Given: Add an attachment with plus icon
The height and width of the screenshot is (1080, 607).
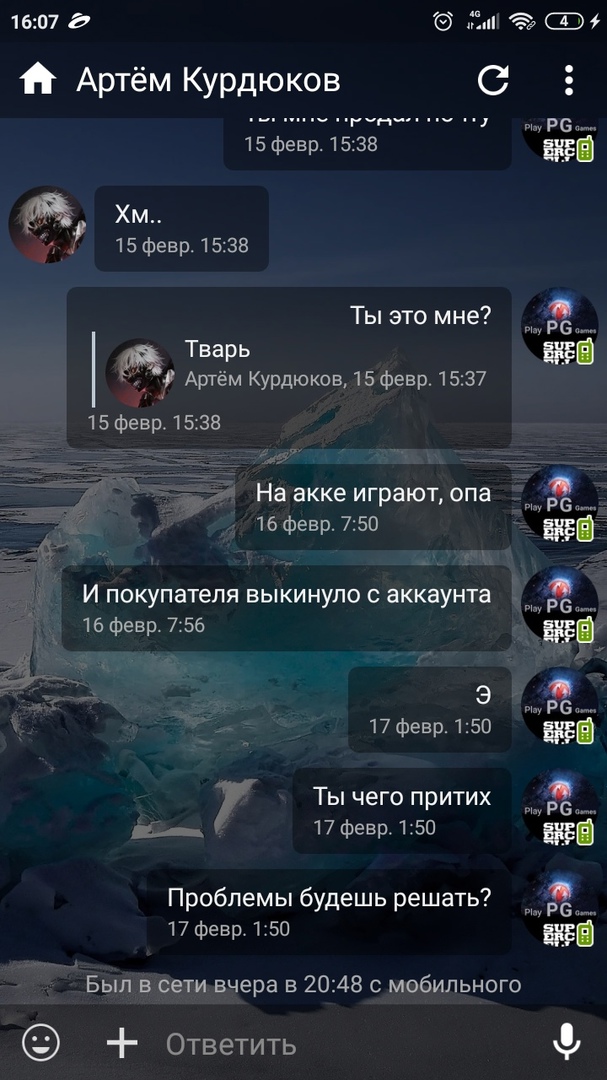Looking at the screenshot, I should point(122,1044).
